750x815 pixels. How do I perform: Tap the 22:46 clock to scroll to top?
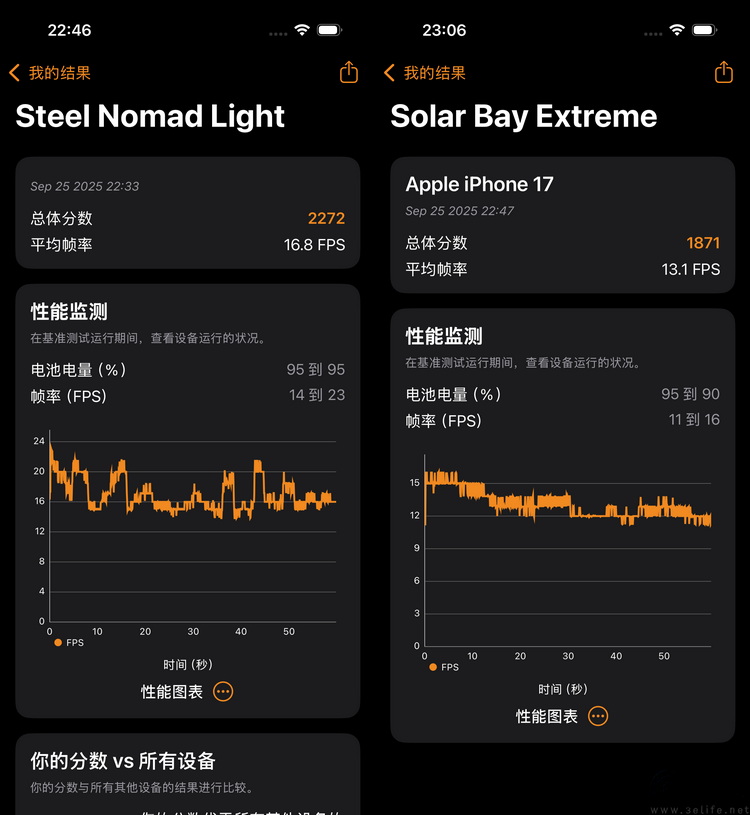pos(69,30)
